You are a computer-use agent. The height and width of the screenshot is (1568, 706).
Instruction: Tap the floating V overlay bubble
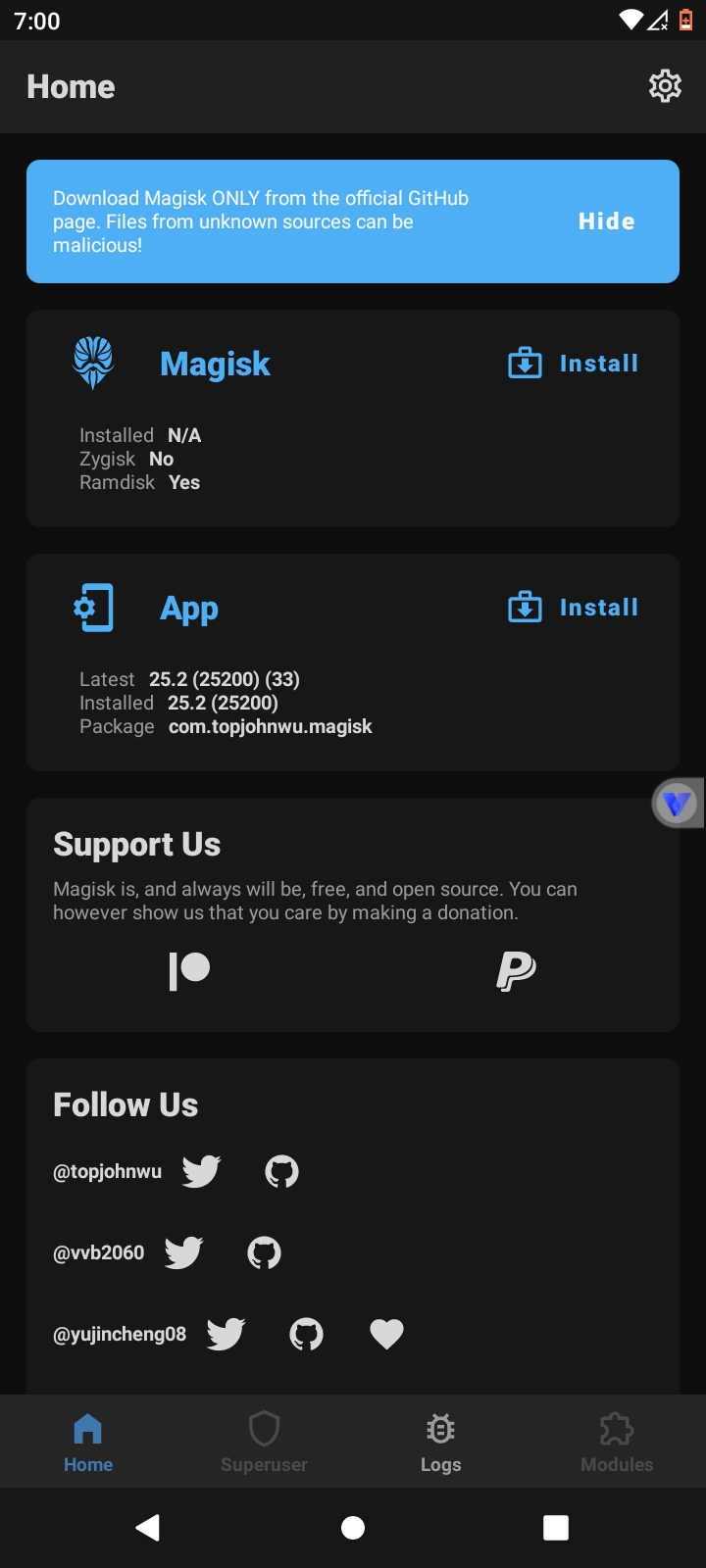click(678, 804)
